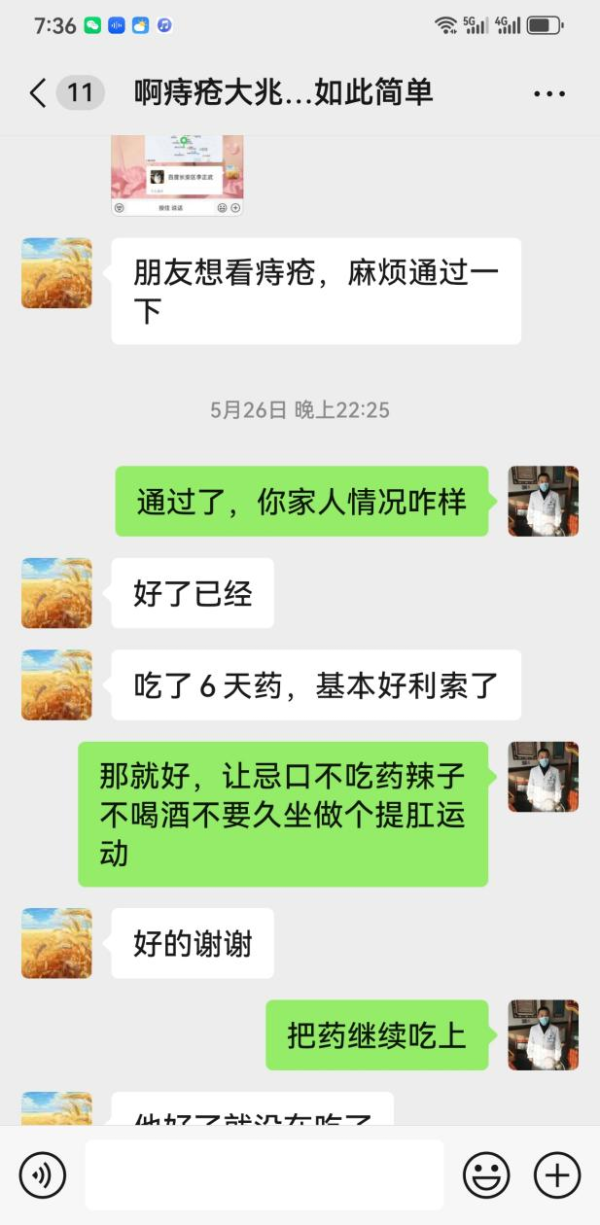Image resolution: width=600 pixels, height=1225 pixels.
Task: Open wheat-field avatar next to 好了已经
Action: tap(57, 593)
